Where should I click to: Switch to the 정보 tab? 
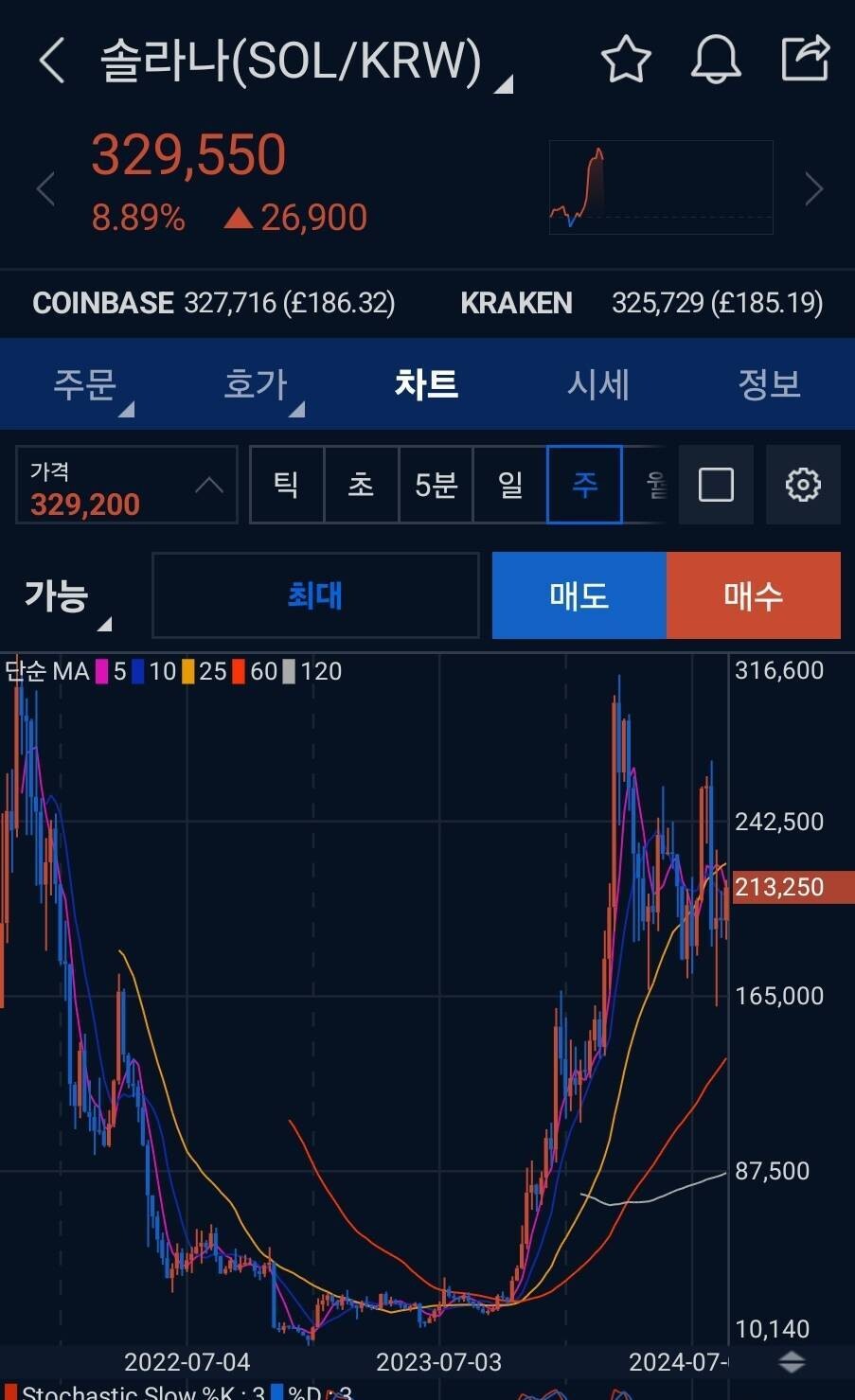point(769,383)
